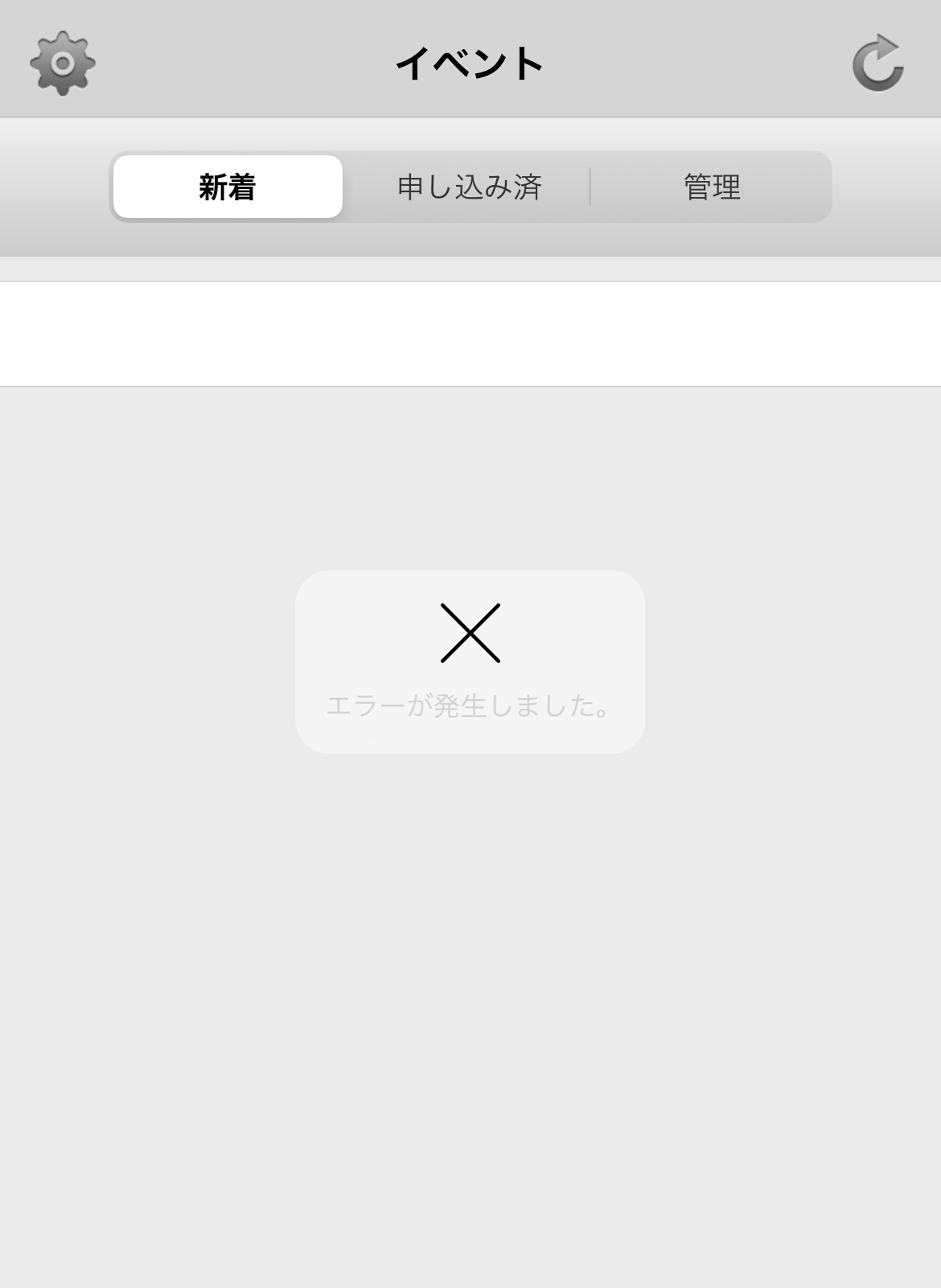Screen dimensions: 941x1288
Task: Open the settings gear icon
Action: click(63, 64)
